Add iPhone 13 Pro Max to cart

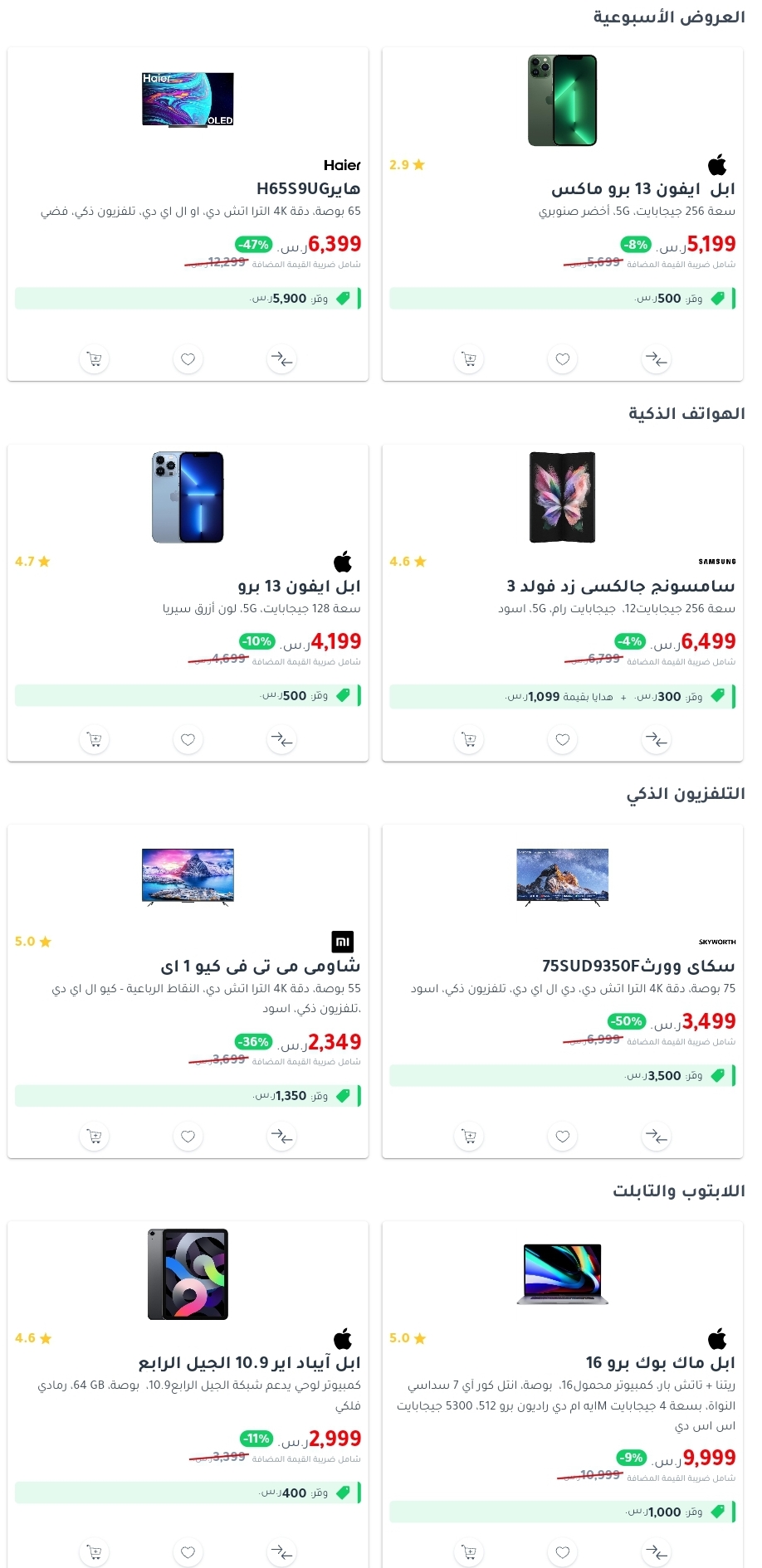(469, 359)
